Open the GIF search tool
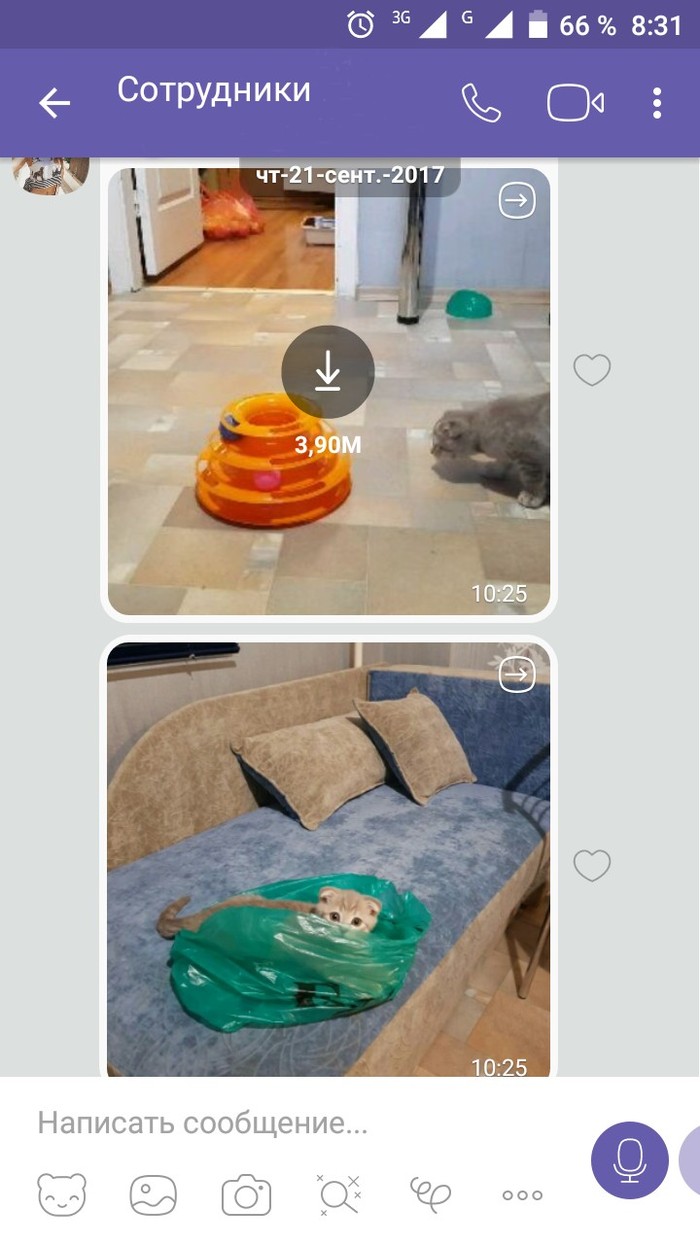The width and height of the screenshot is (700, 1244). point(338,1194)
